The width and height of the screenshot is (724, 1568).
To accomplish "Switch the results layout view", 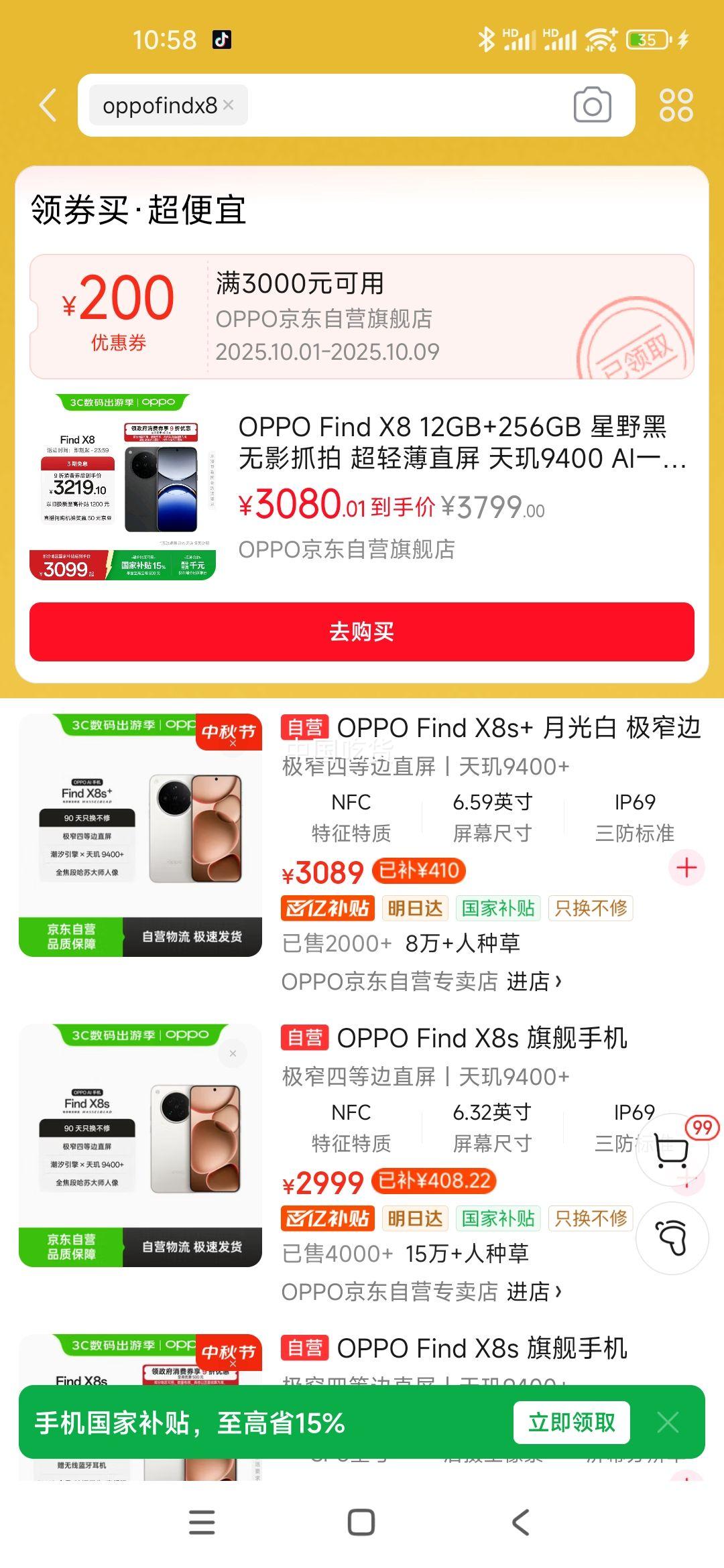I will tap(676, 105).
